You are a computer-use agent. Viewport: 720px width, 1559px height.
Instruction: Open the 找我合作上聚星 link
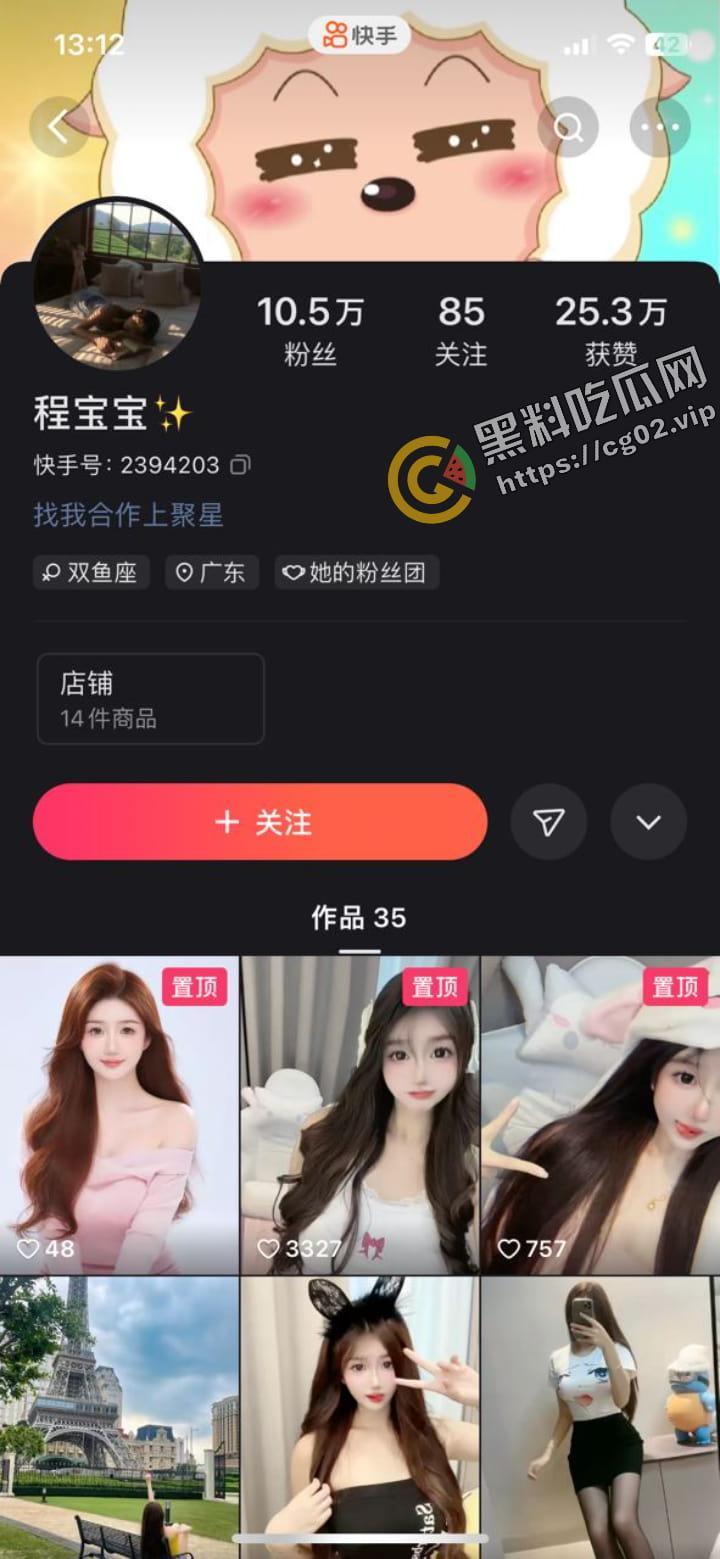(x=128, y=515)
